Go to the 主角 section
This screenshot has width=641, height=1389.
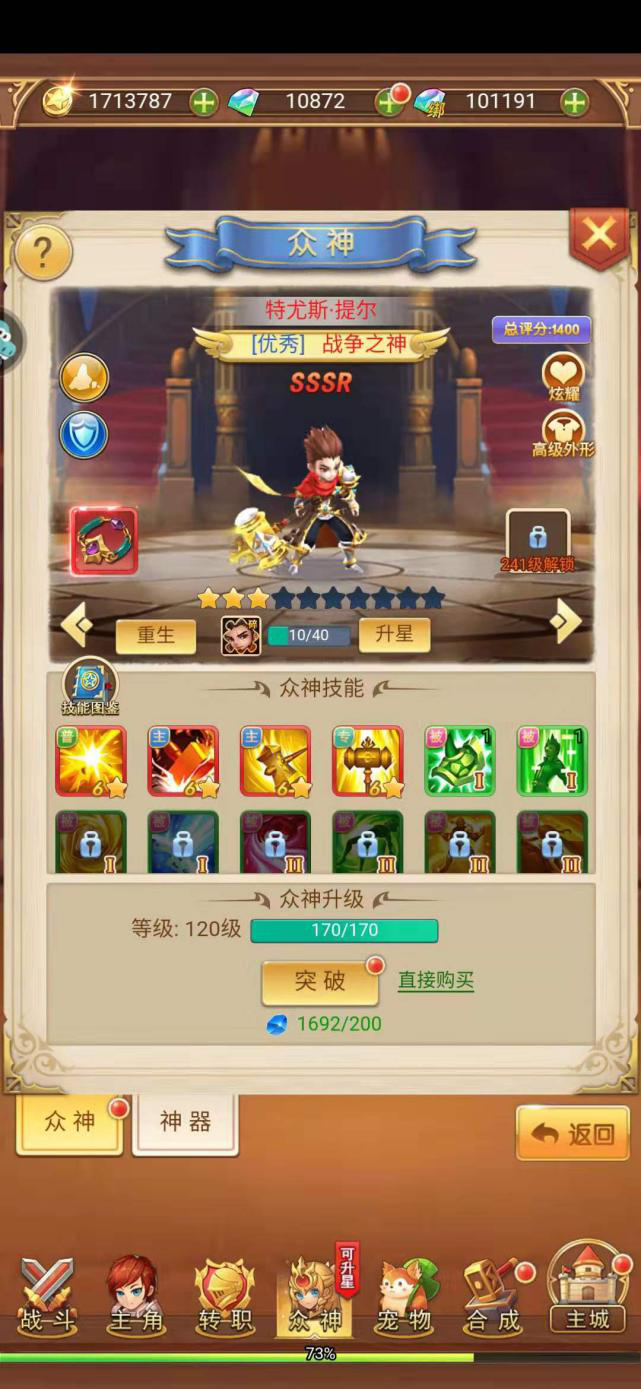click(x=136, y=1296)
